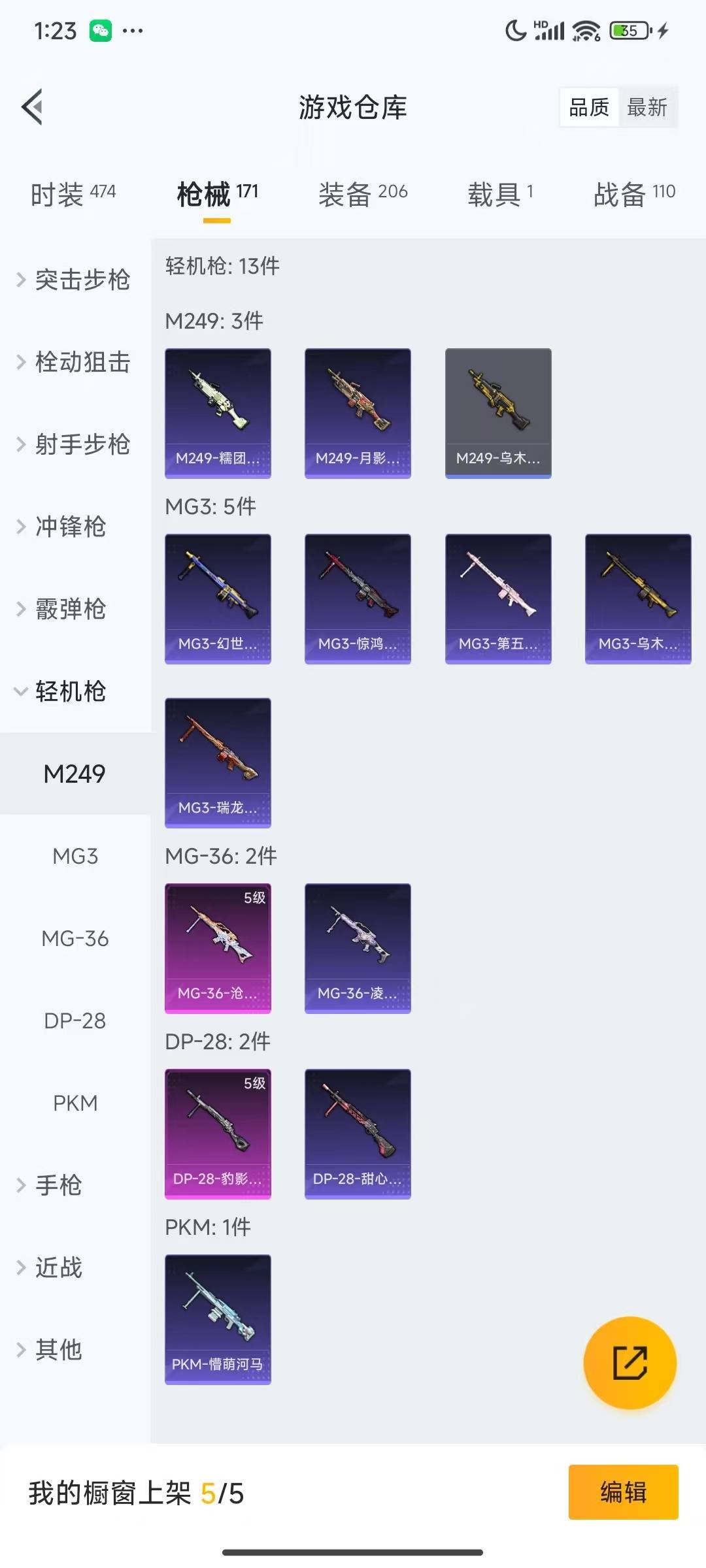Tap the orange floating share button
Image resolution: width=706 pixels, height=1568 pixels.
click(x=630, y=1362)
